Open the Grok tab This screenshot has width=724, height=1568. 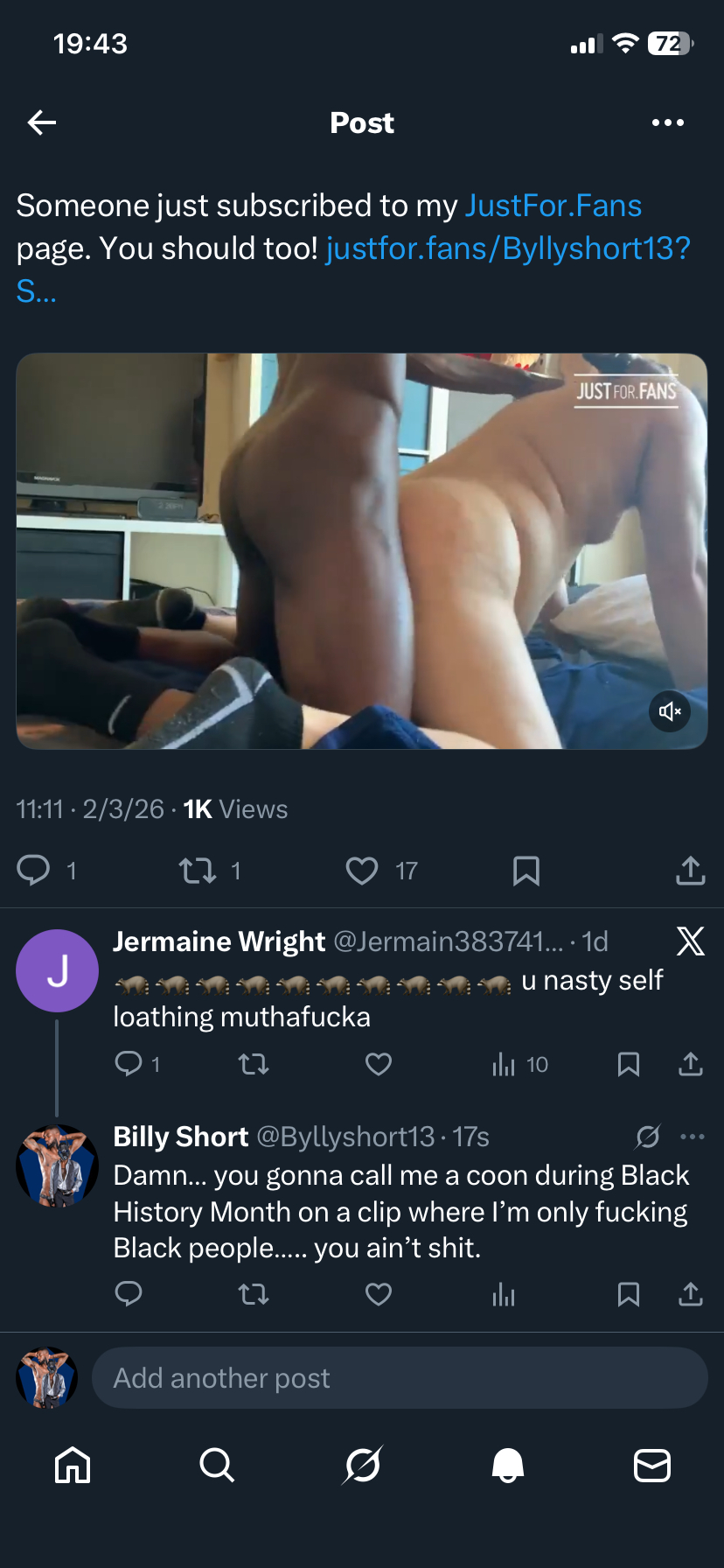click(x=362, y=1465)
